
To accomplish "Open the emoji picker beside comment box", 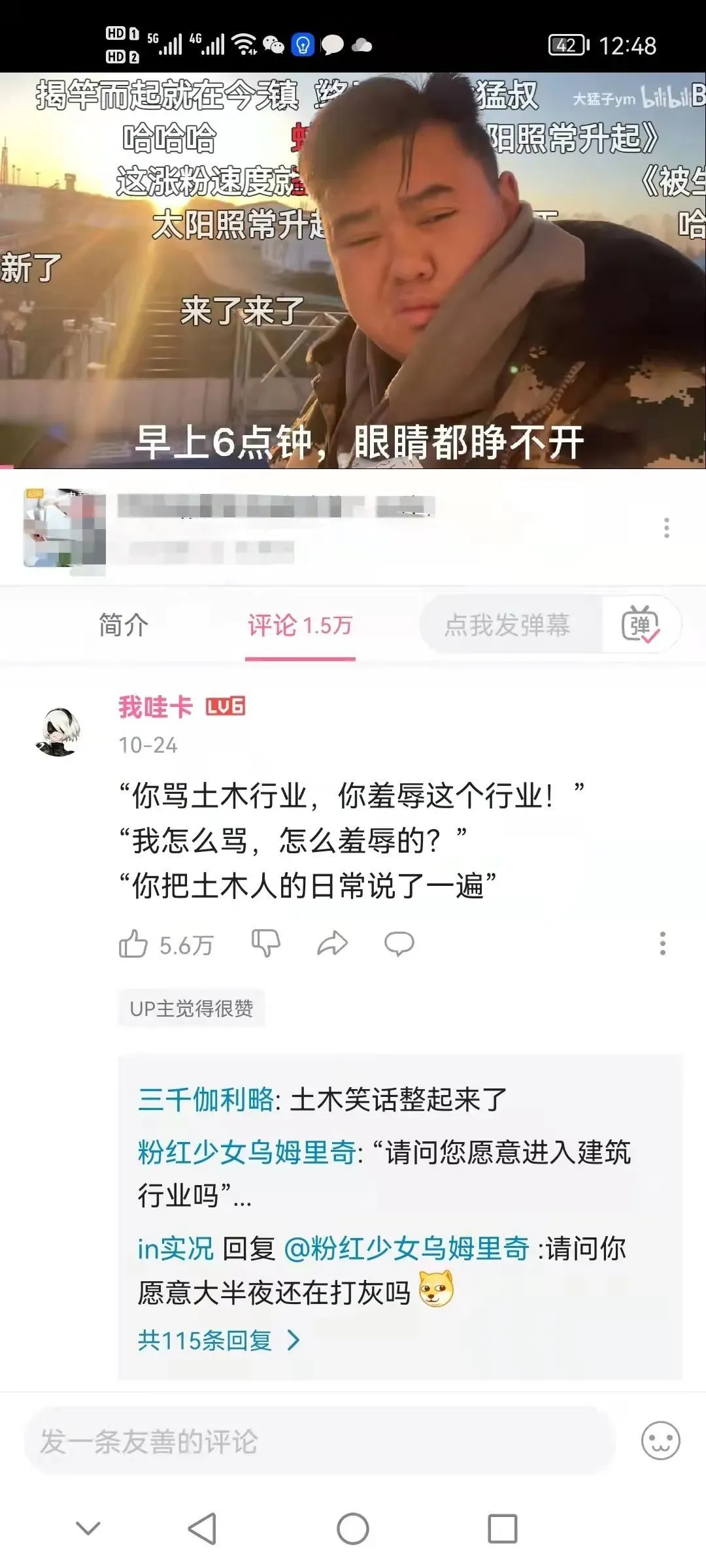I will click(660, 1441).
